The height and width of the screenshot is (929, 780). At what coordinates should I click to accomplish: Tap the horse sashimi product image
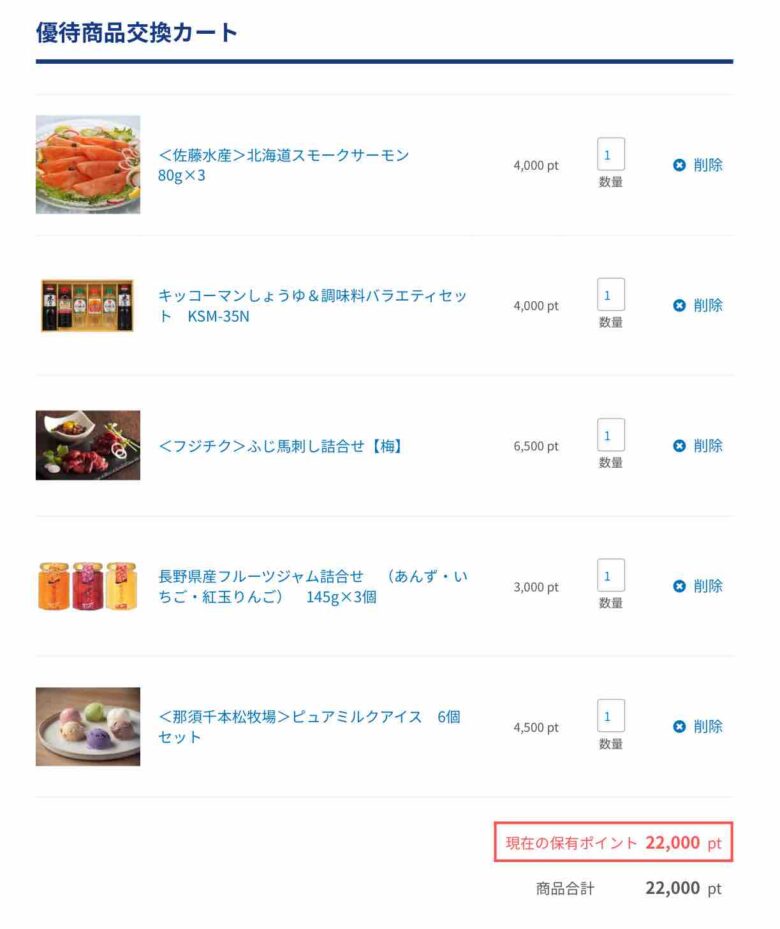[x=88, y=445]
